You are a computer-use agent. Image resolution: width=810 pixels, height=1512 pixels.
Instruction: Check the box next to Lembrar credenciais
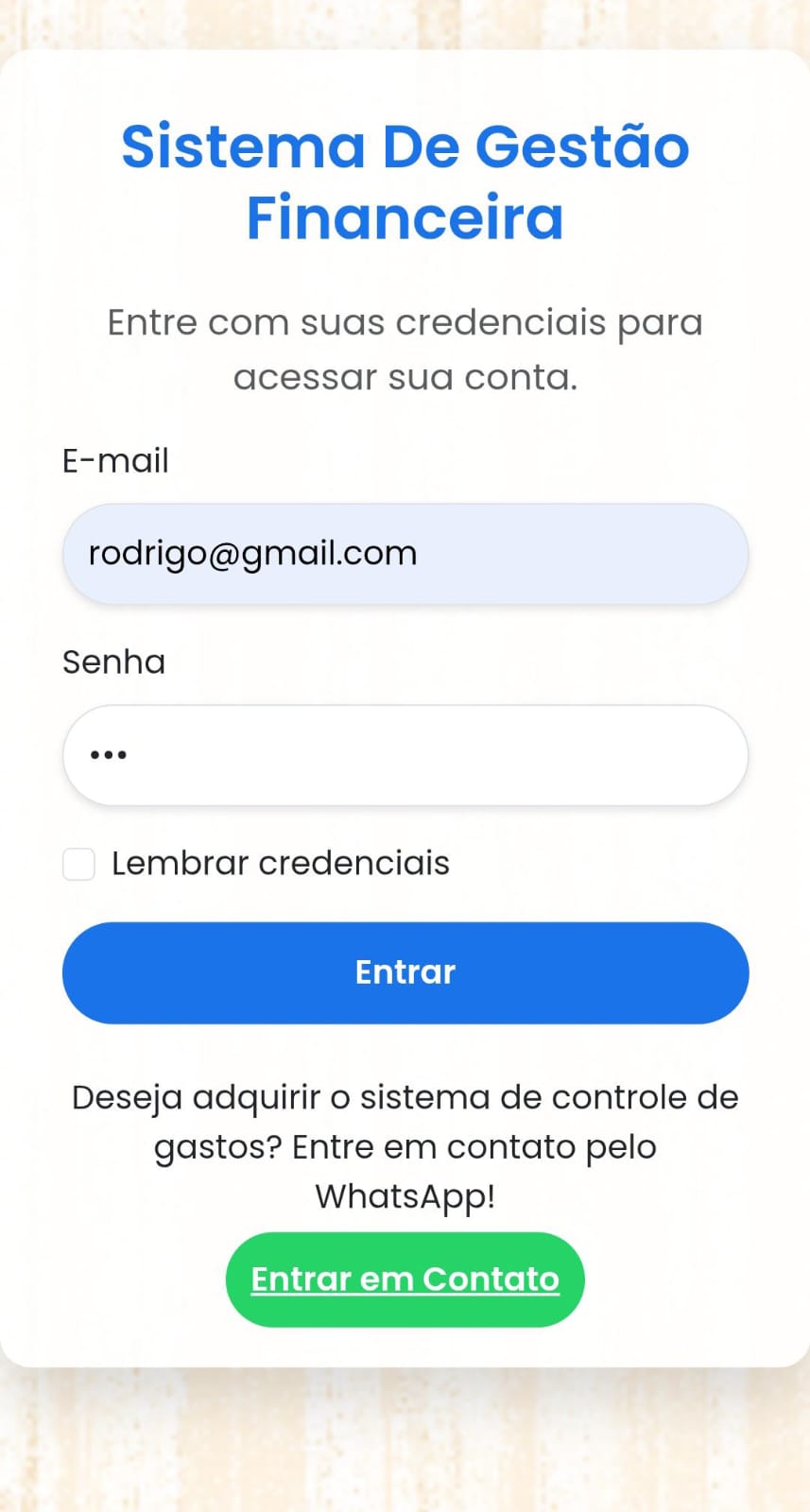click(x=78, y=863)
